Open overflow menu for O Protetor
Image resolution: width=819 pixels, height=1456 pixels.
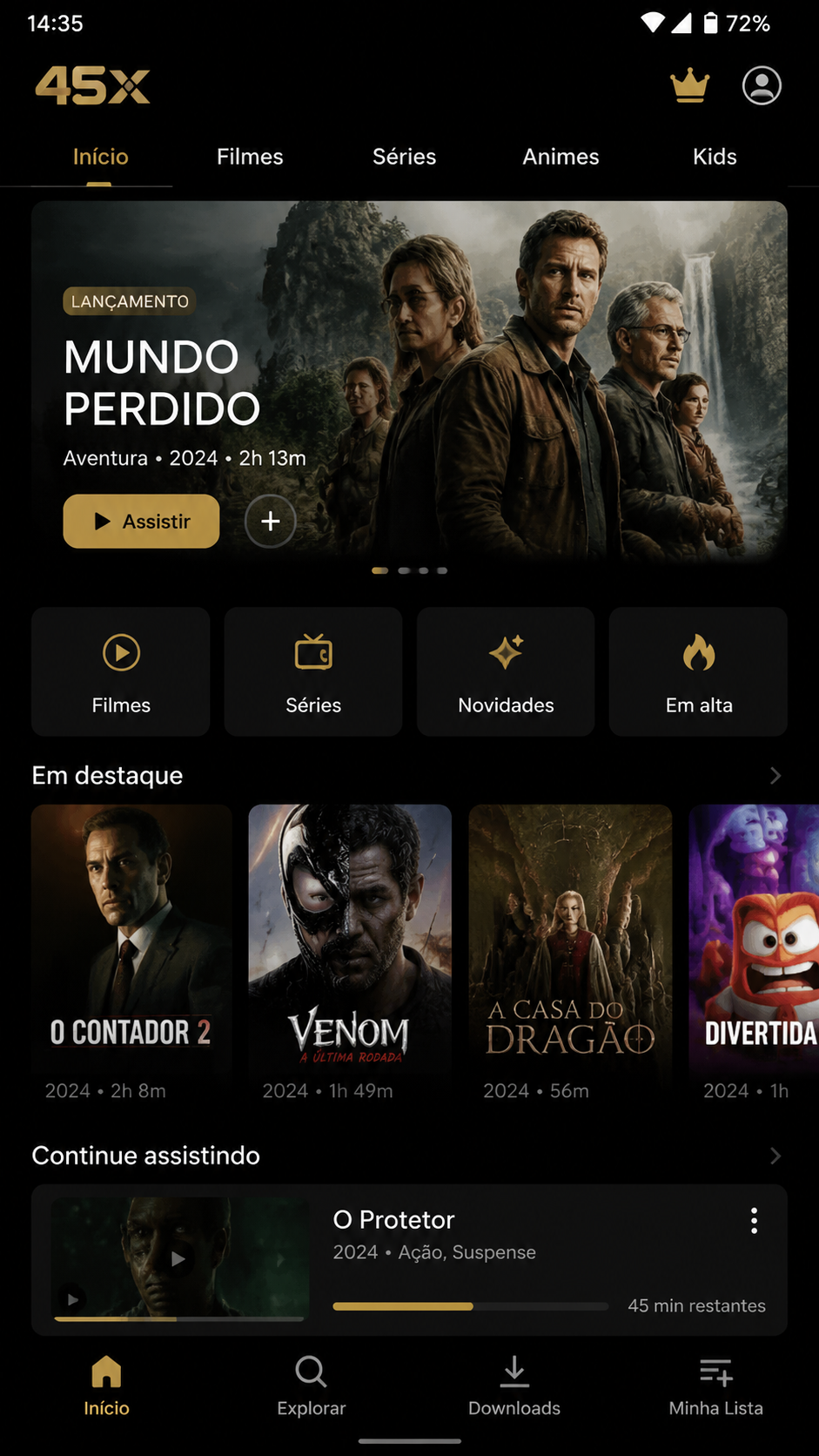(x=754, y=1221)
